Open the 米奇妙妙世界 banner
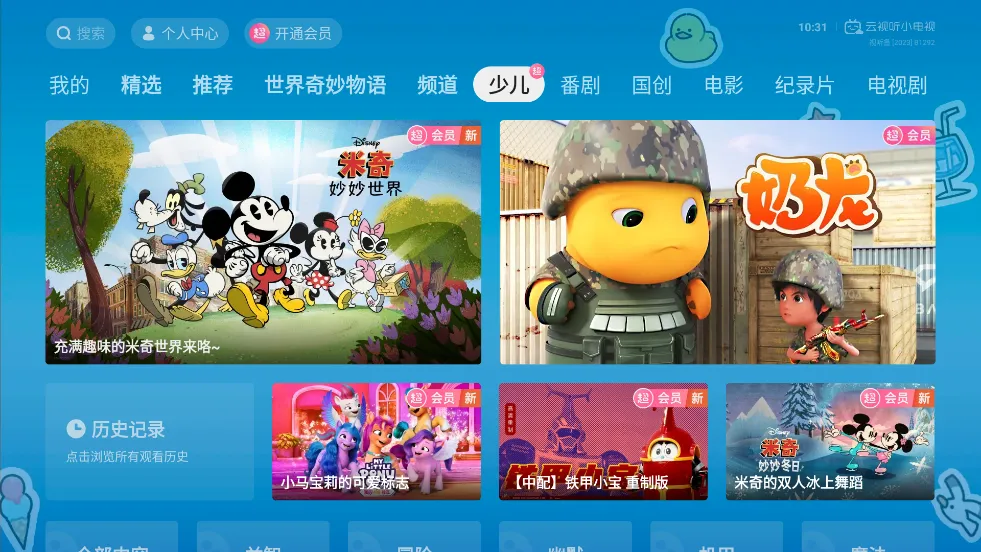981x552 pixels. [263, 242]
